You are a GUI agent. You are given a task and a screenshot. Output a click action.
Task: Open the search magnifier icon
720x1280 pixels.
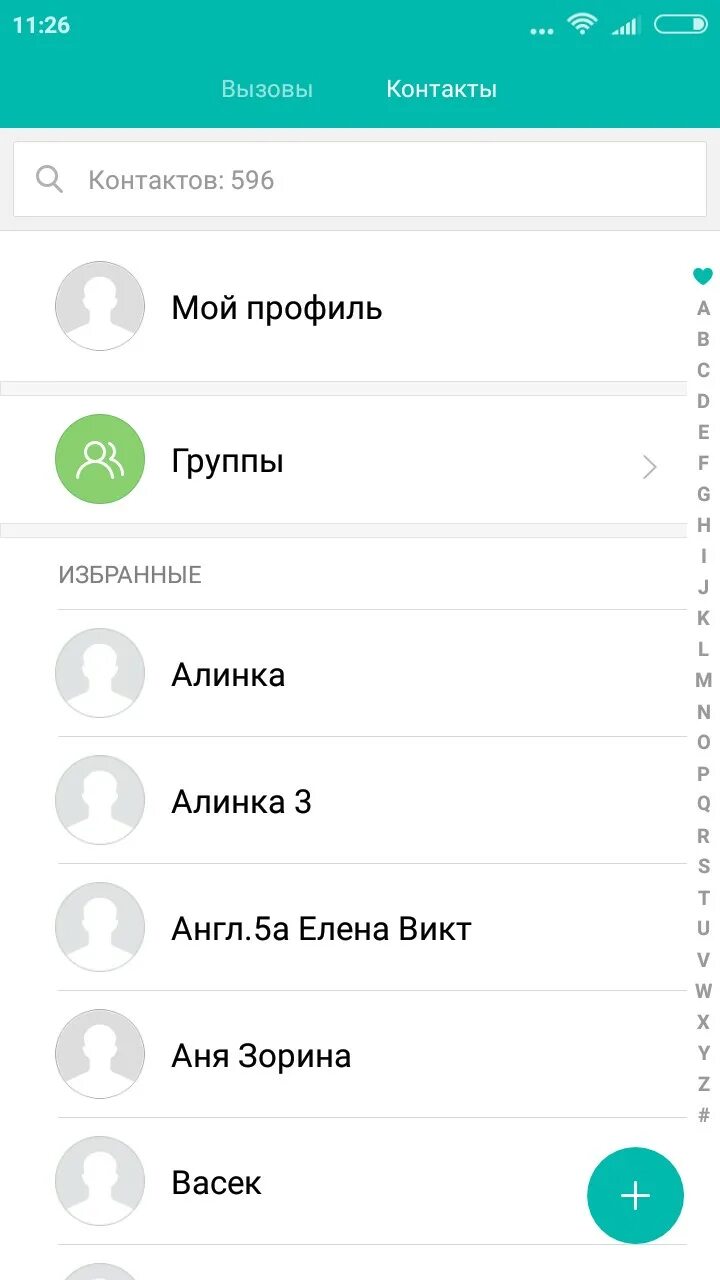pyautogui.click(x=48, y=179)
